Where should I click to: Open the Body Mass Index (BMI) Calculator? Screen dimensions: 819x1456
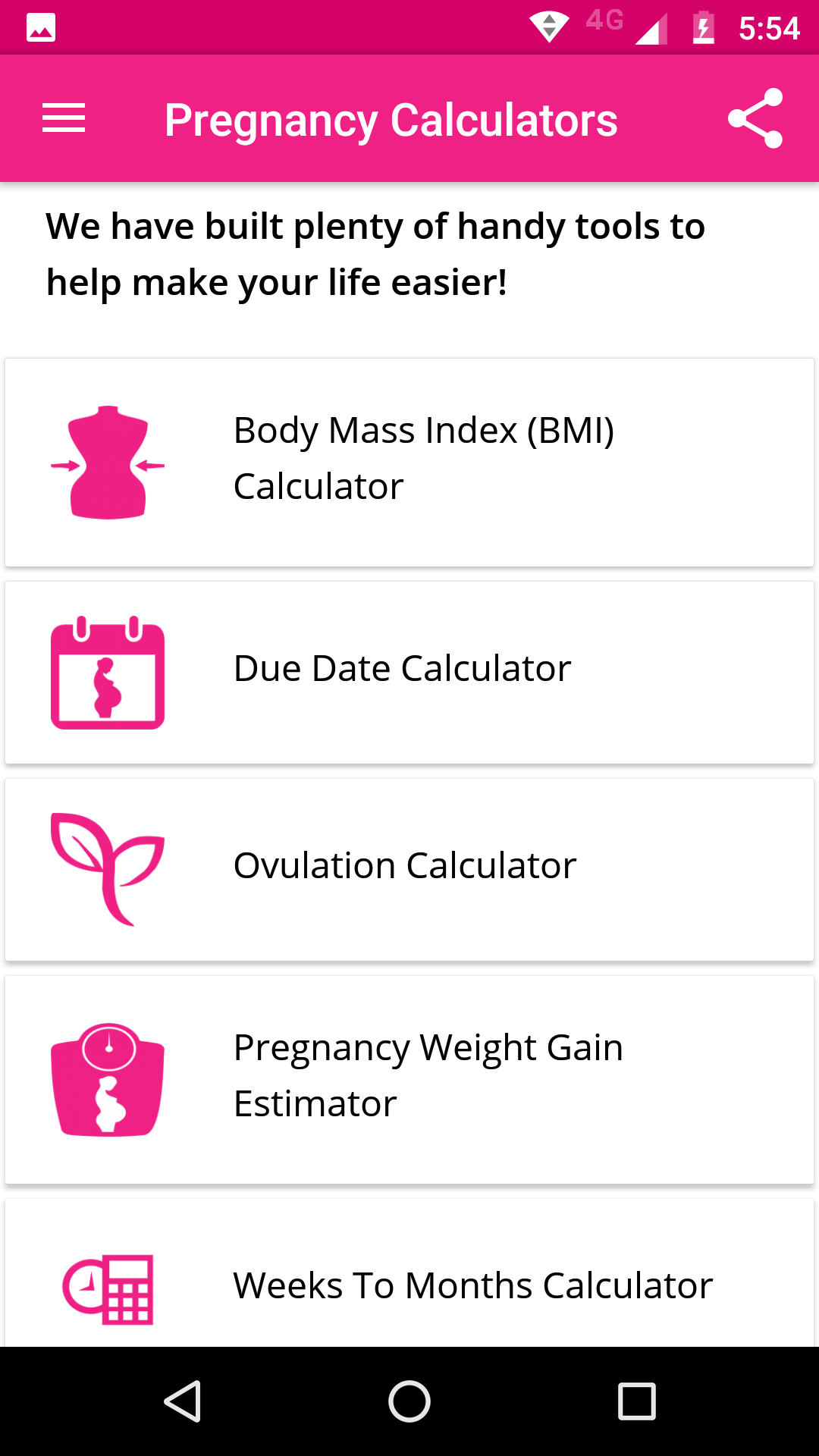pyautogui.click(x=409, y=463)
